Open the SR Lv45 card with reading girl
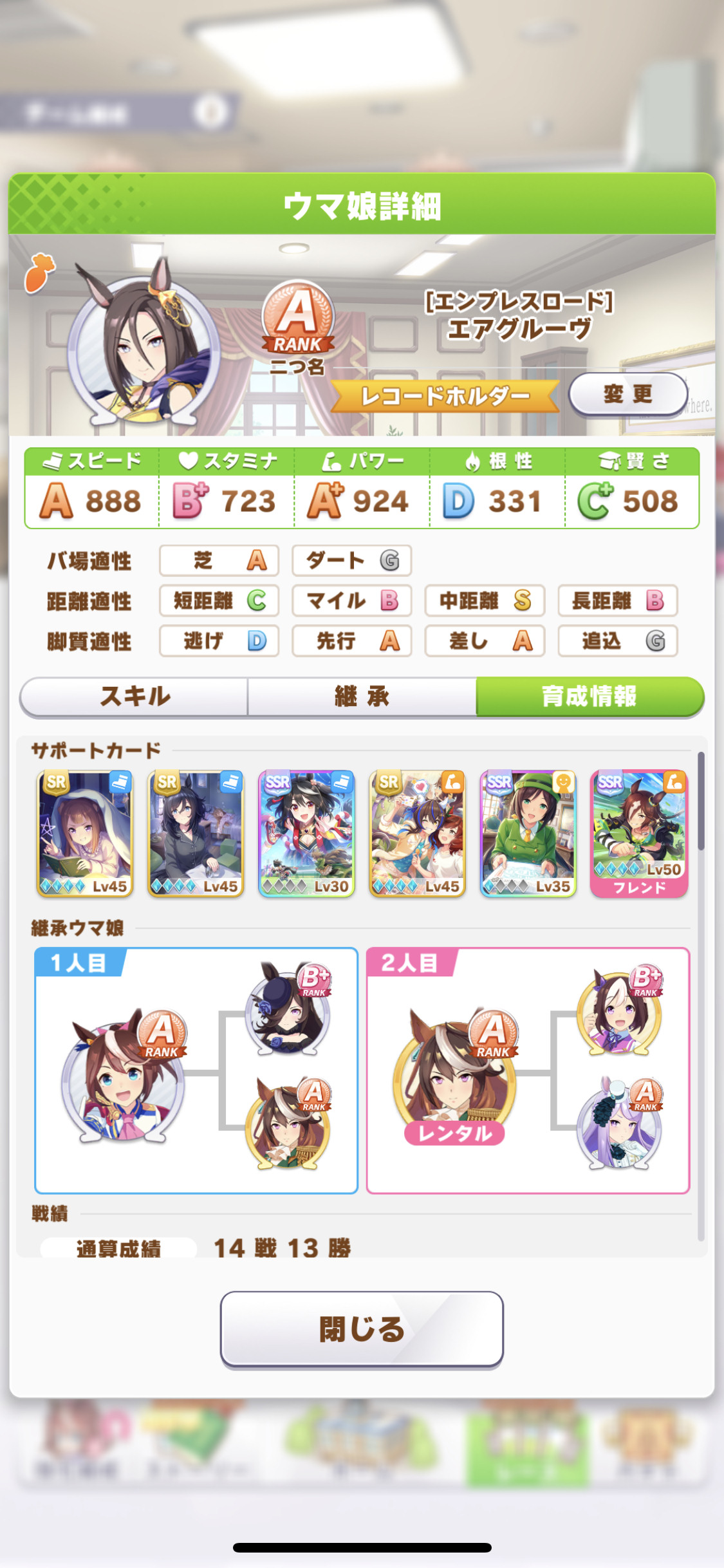724x1568 pixels. point(85,834)
